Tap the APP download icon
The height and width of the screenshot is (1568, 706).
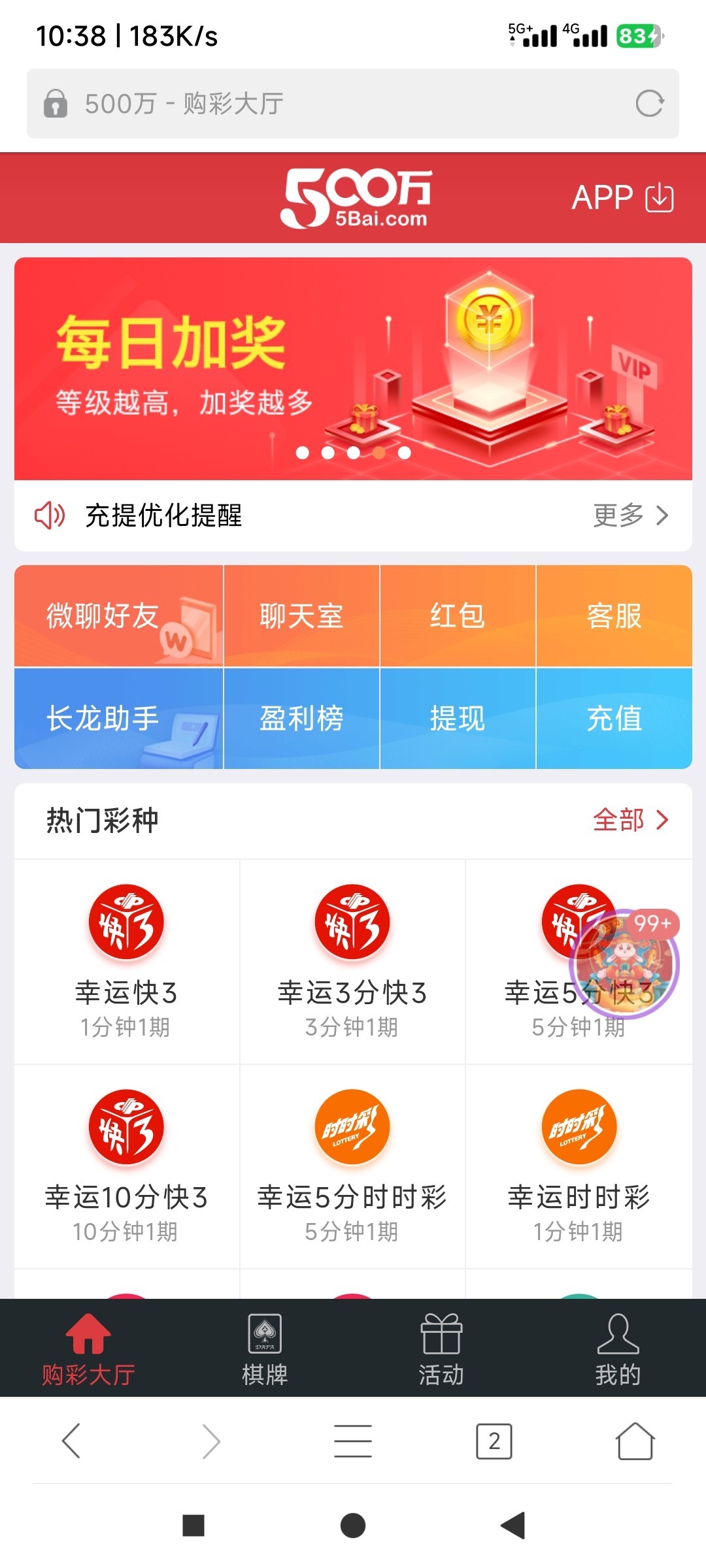click(660, 197)
